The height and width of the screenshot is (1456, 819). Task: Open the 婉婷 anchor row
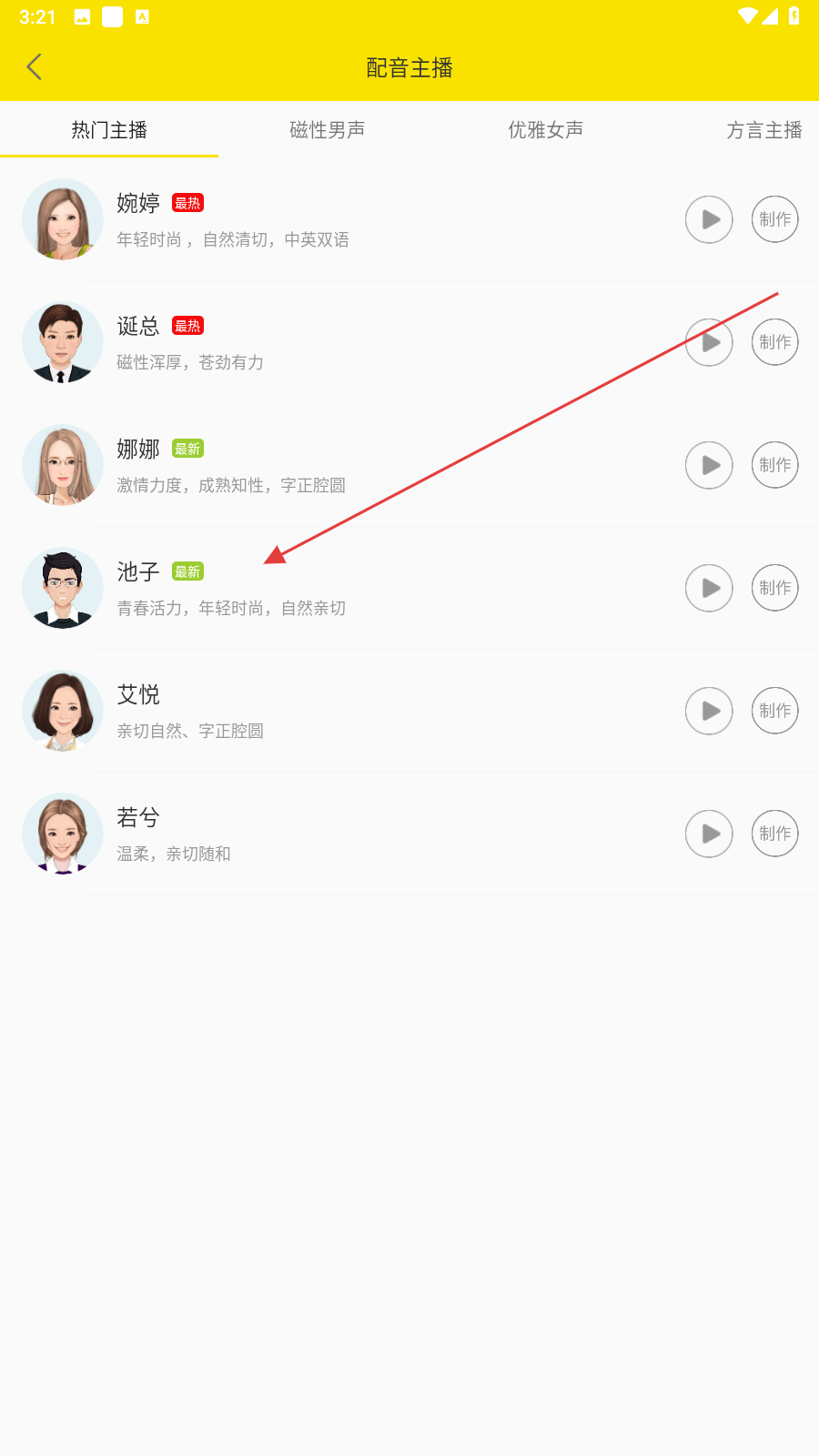[364, 220]
